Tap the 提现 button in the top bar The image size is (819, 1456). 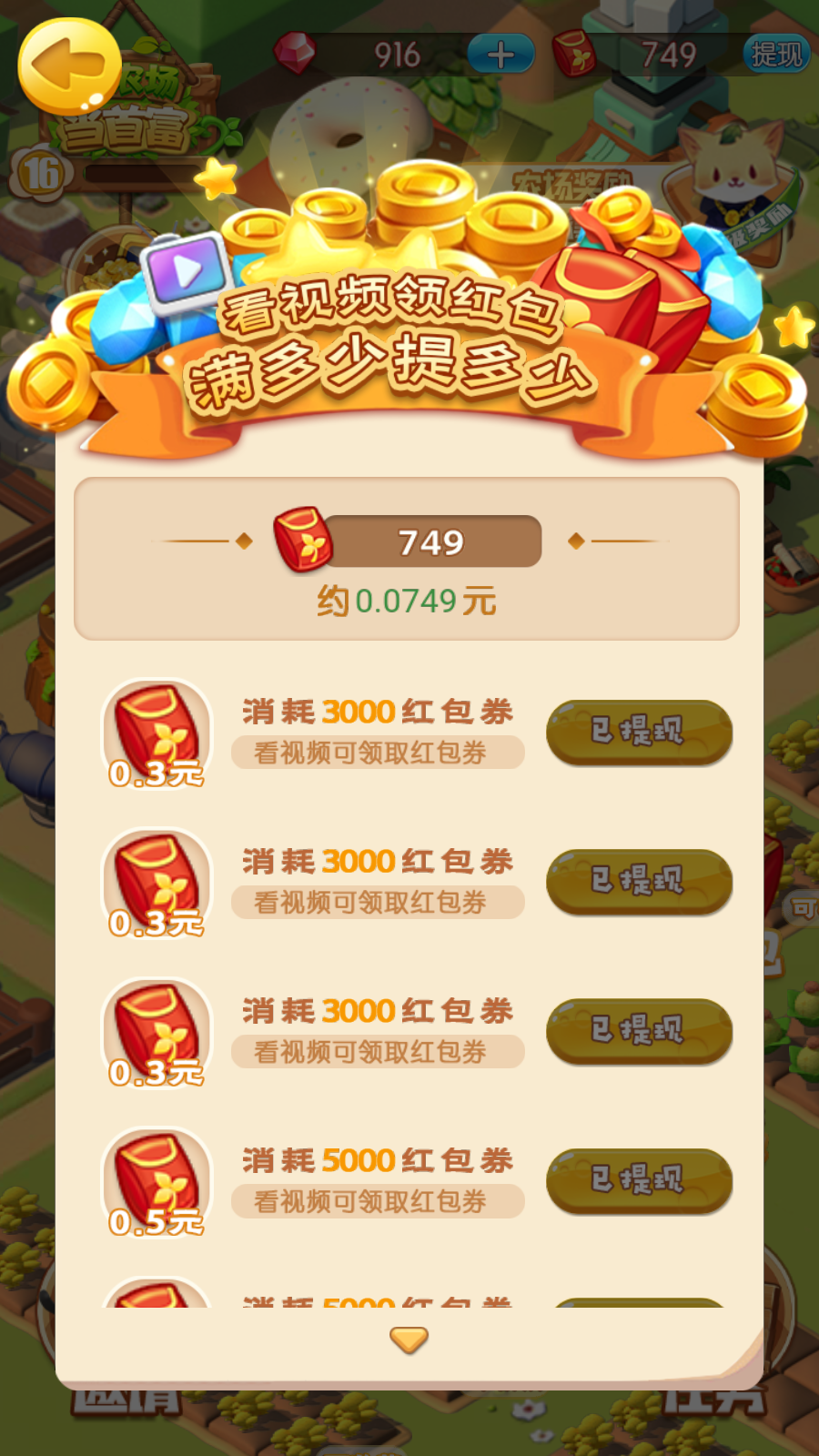point(776,55)
